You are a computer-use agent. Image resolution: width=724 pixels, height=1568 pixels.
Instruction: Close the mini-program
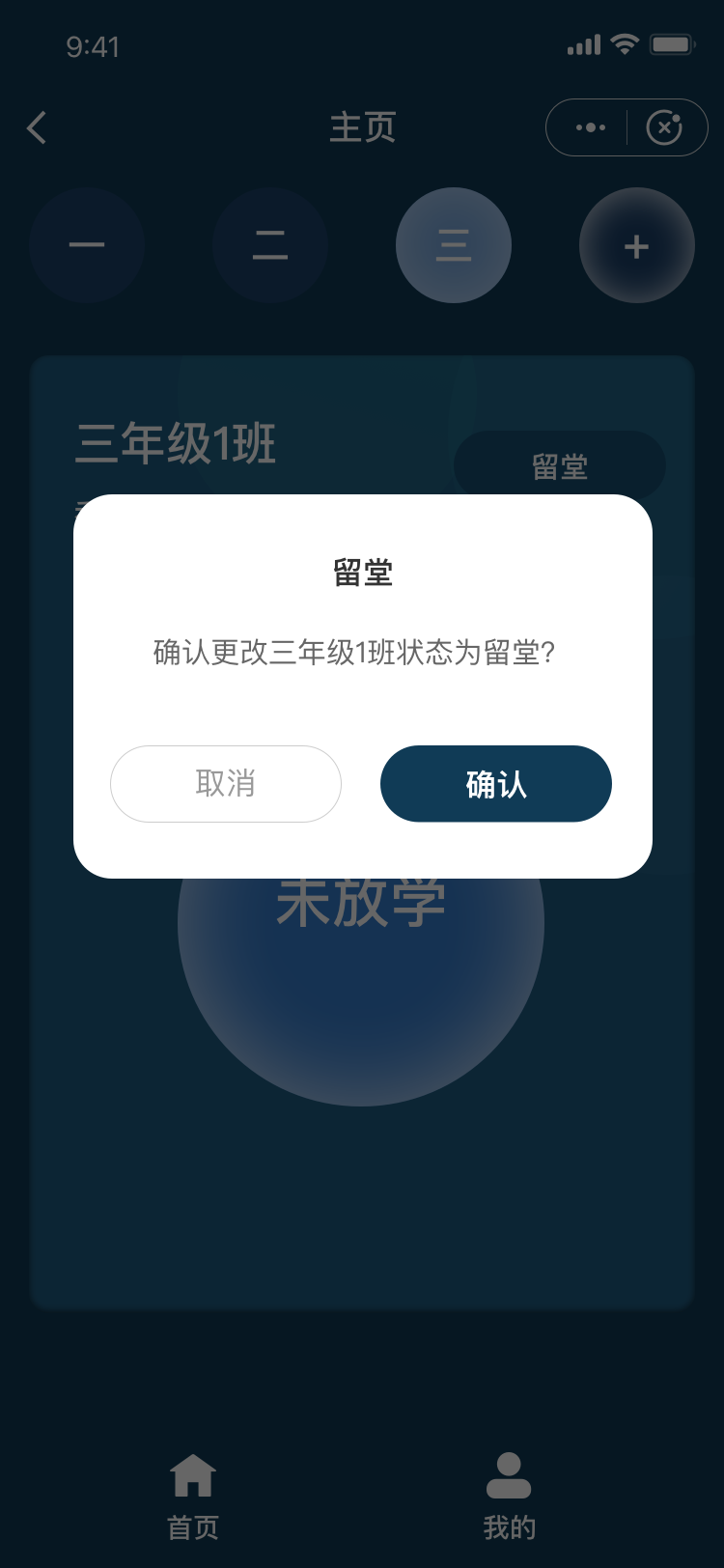664,127
